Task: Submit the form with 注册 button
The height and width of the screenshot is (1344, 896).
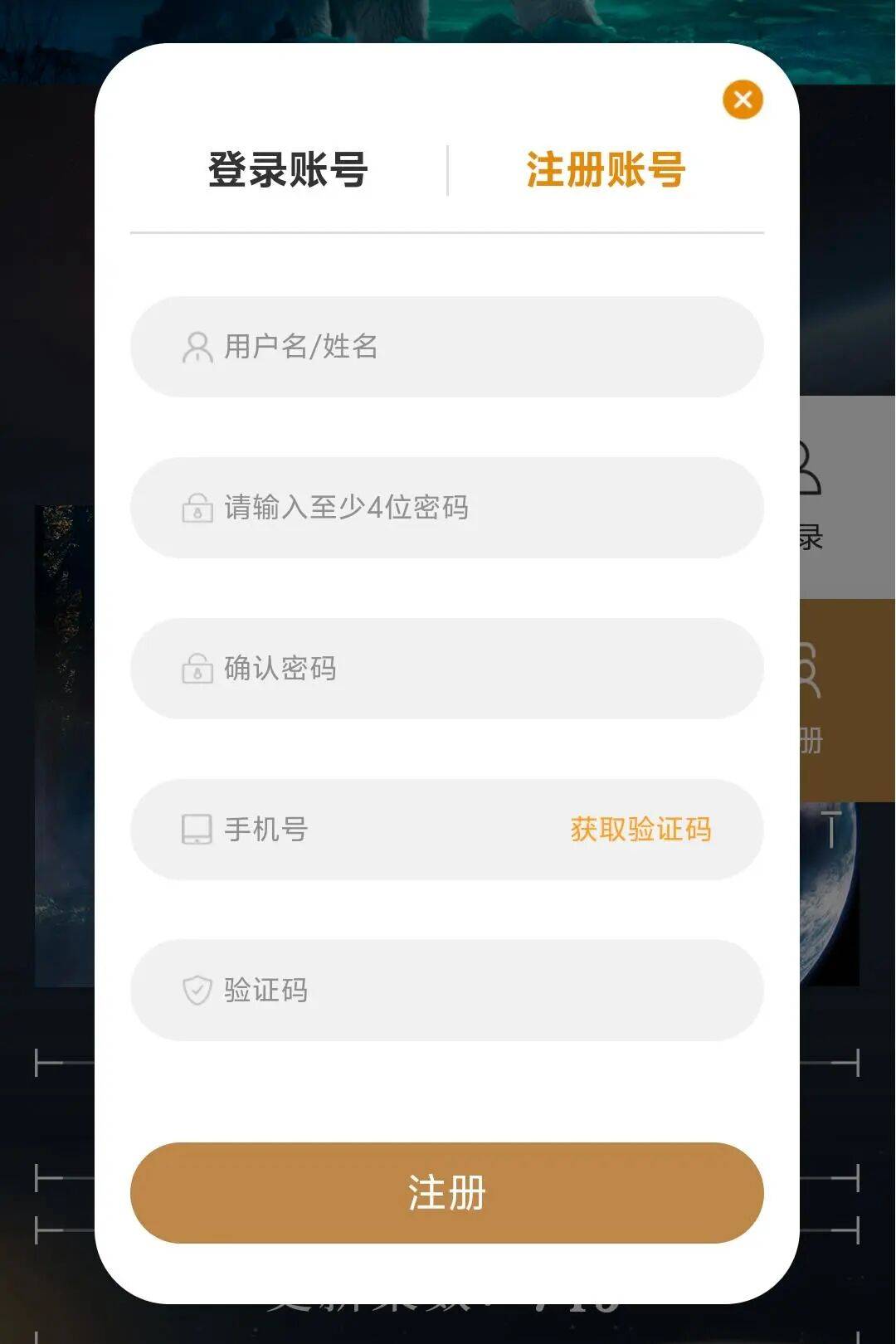Action: click(446, 1193)
